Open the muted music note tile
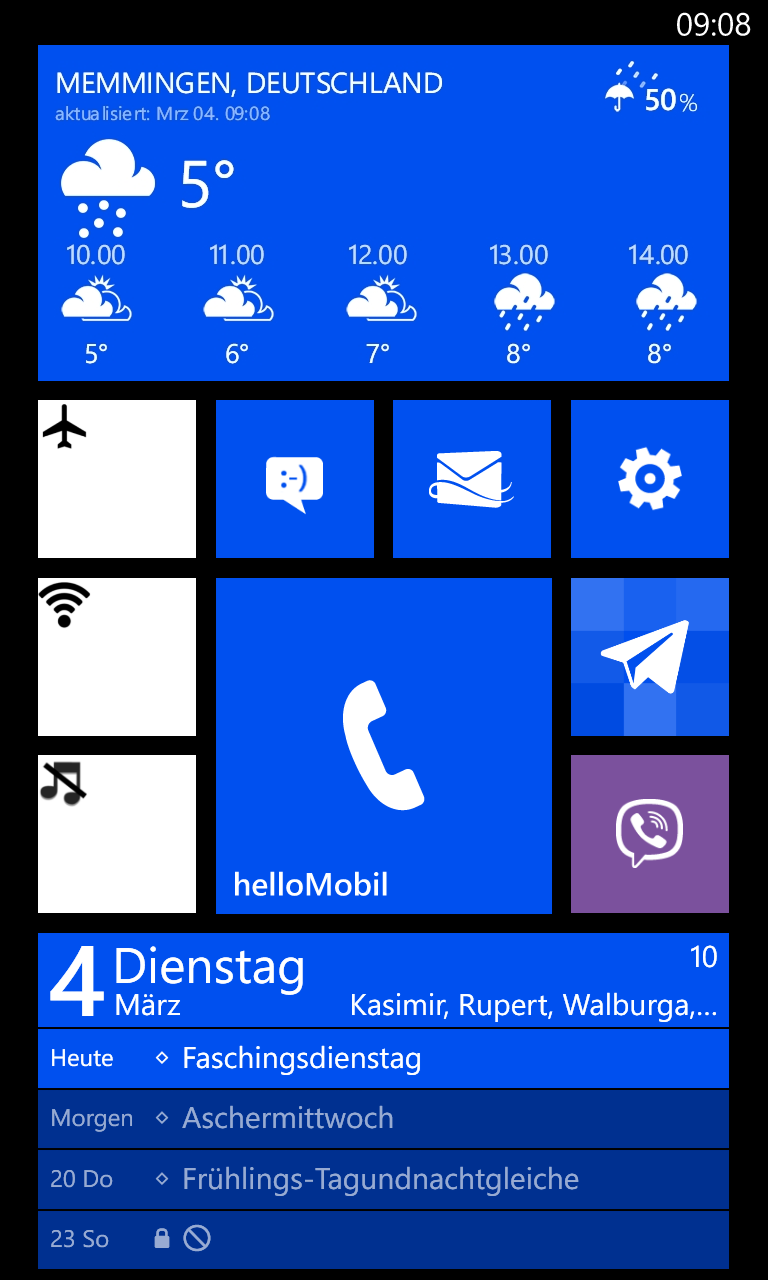 point(117,834)
